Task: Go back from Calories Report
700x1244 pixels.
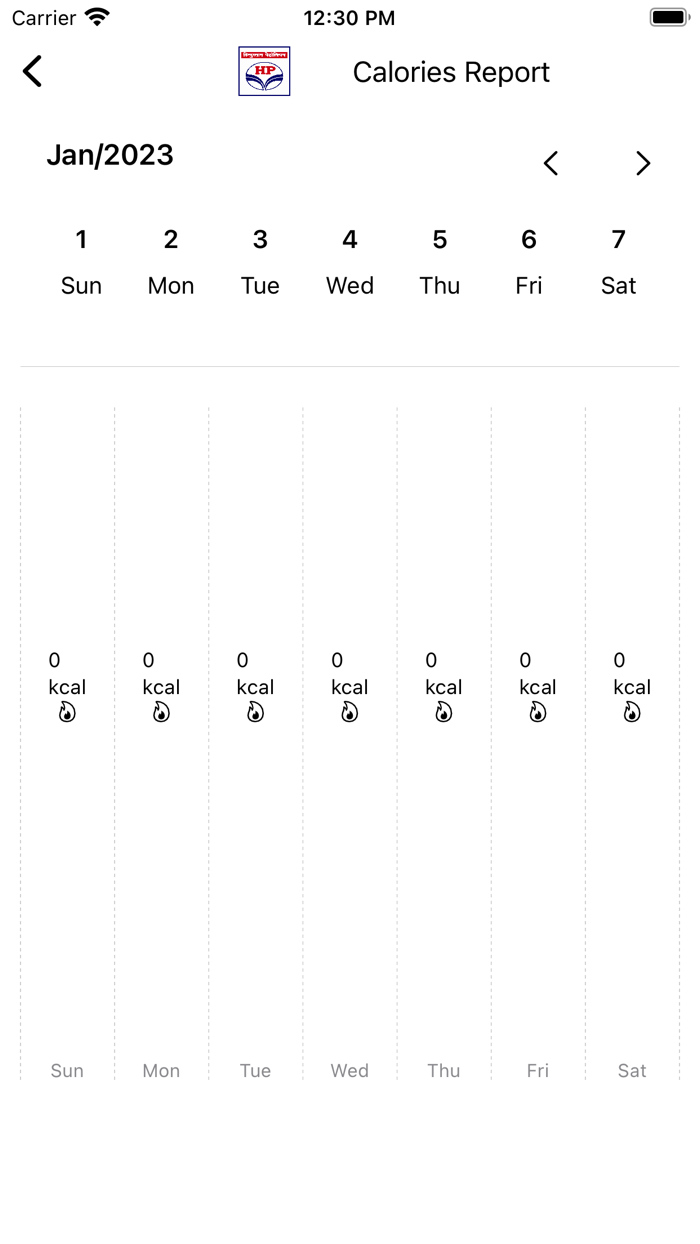Action: pos(33,71)
